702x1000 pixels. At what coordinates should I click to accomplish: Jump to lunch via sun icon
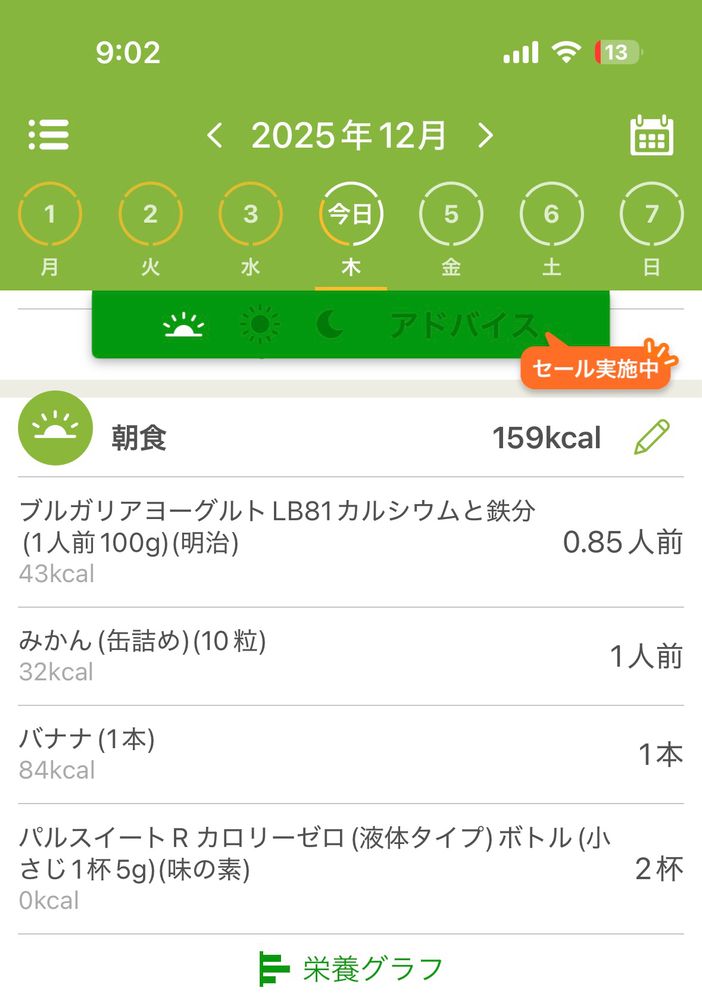[x=260, y=325]
